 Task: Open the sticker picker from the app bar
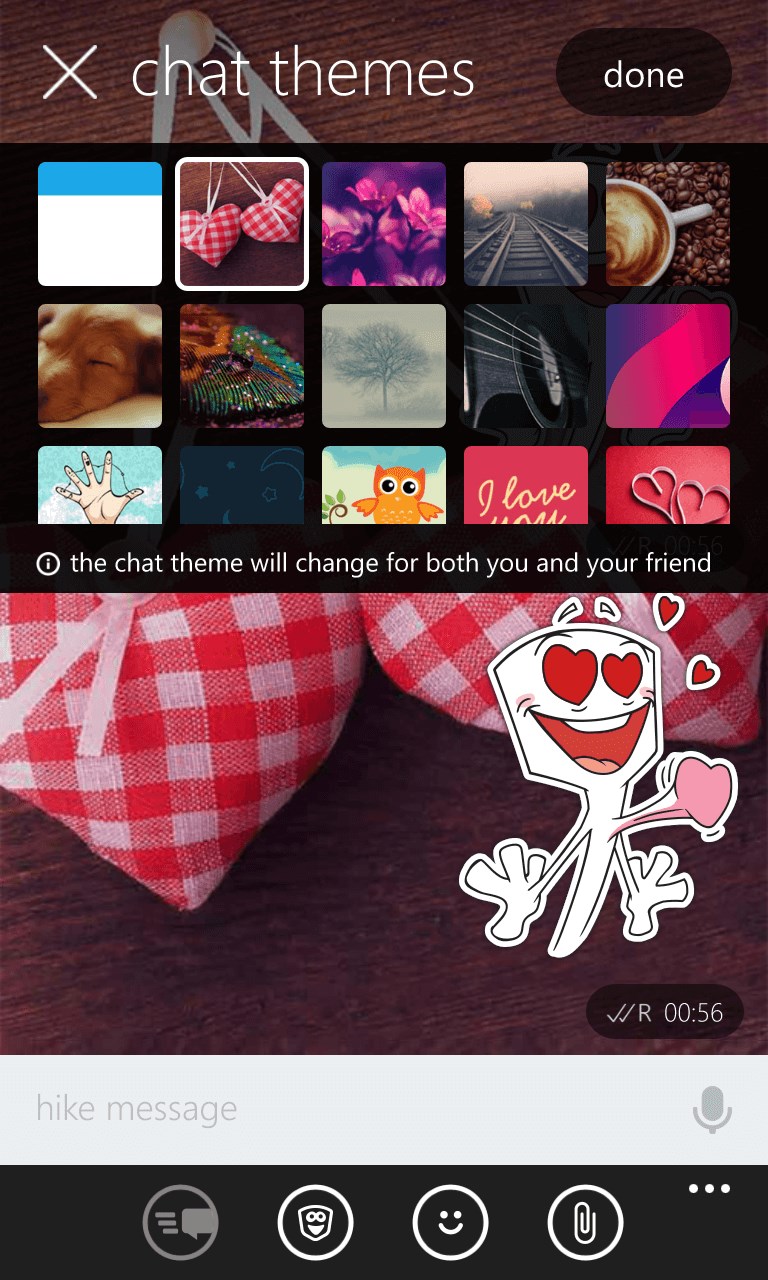[316, 1222]
